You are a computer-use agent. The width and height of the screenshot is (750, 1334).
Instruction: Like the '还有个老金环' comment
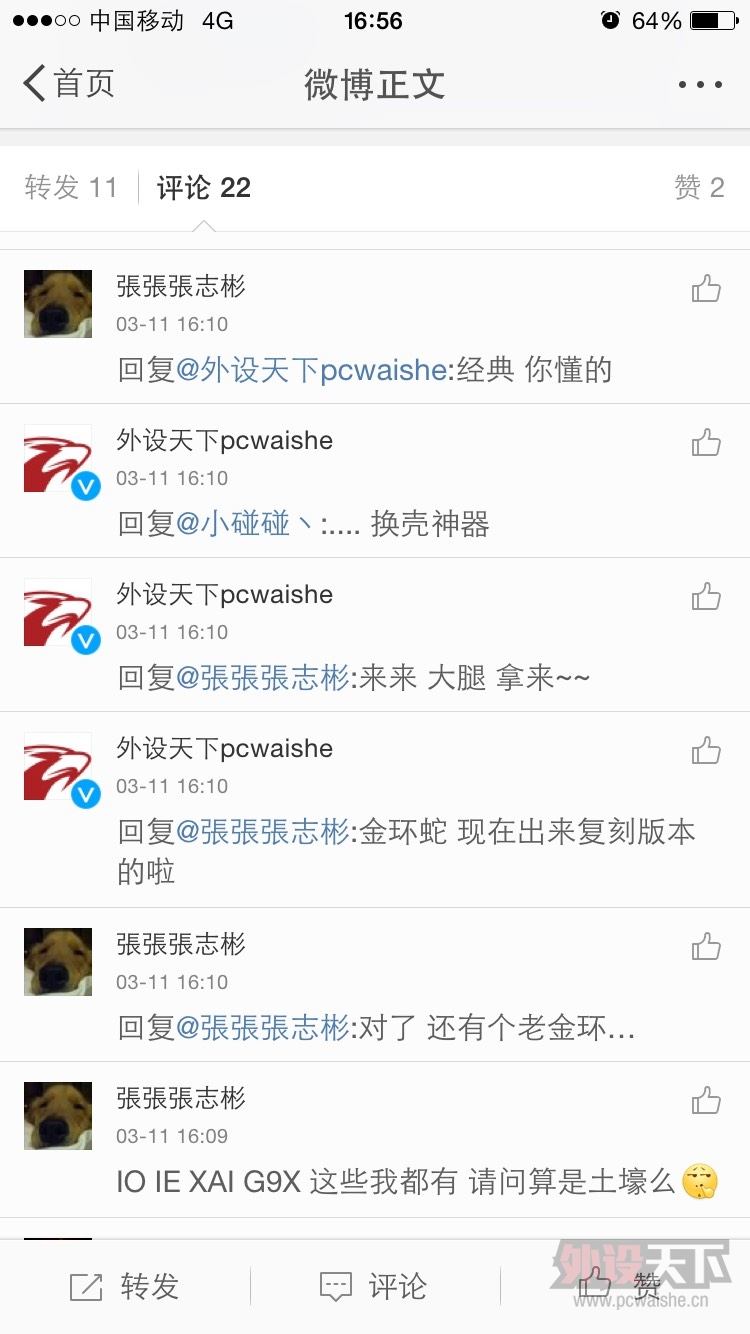[x=706, y=946]
